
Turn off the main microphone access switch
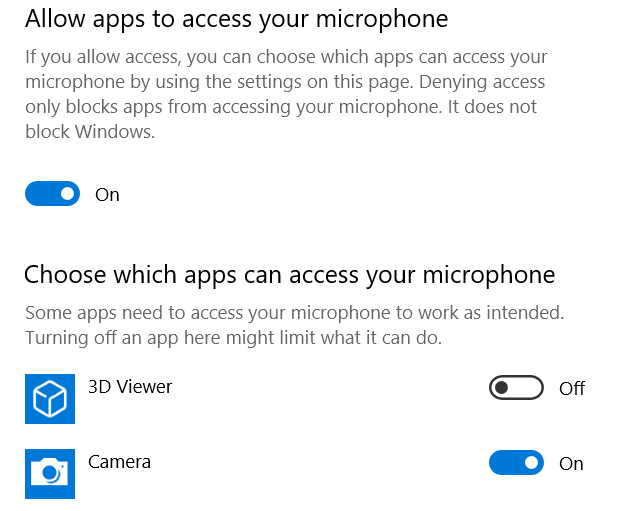[x=52, y=194]
